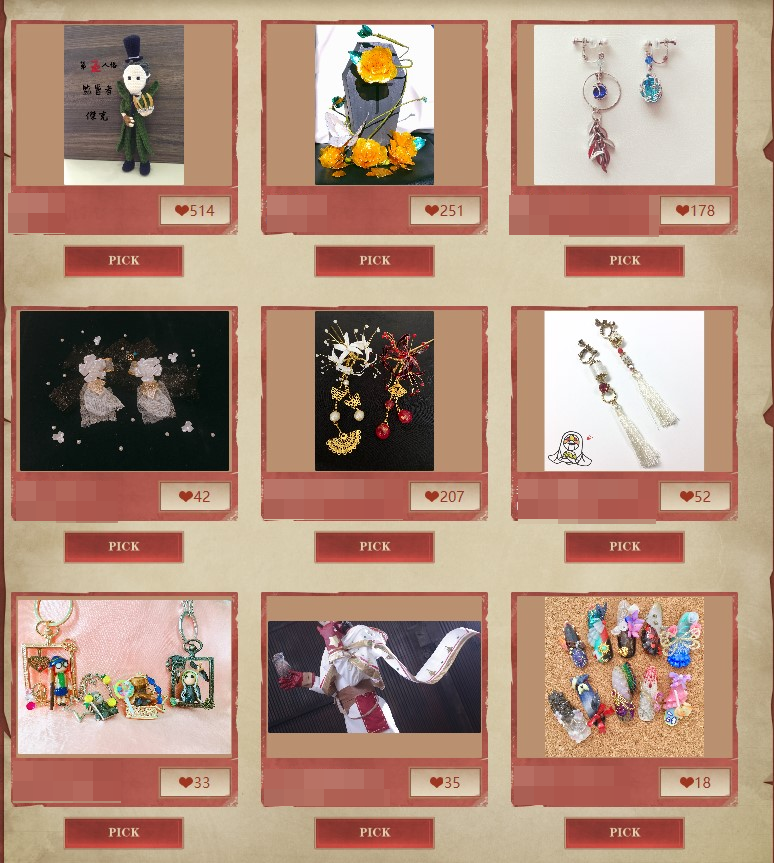
Task: Pick the orange flower entry with 251 likes
Action: pyautogui.click(x=374, y=261)
